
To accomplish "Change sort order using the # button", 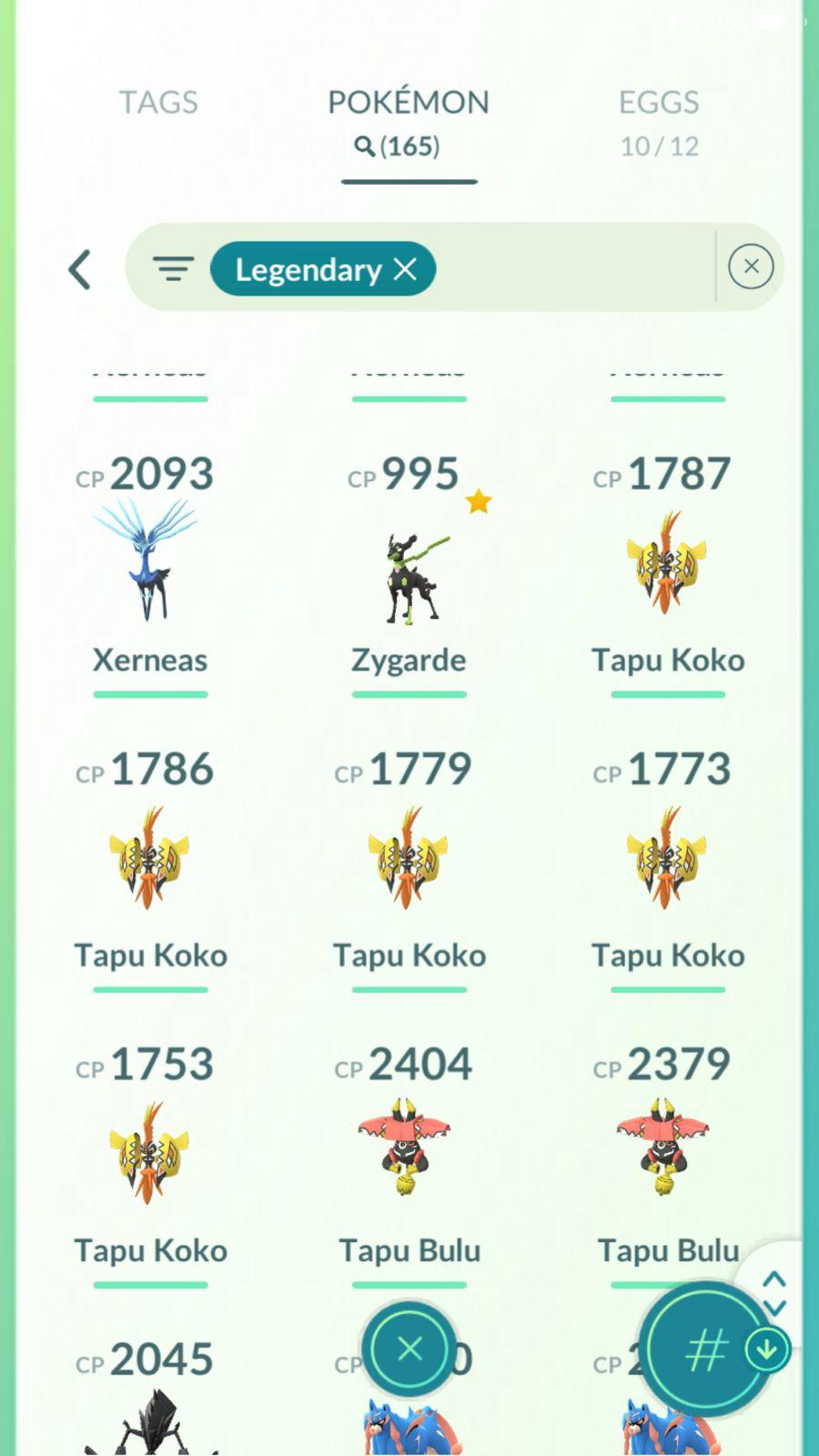I will tap(706, 1349).
